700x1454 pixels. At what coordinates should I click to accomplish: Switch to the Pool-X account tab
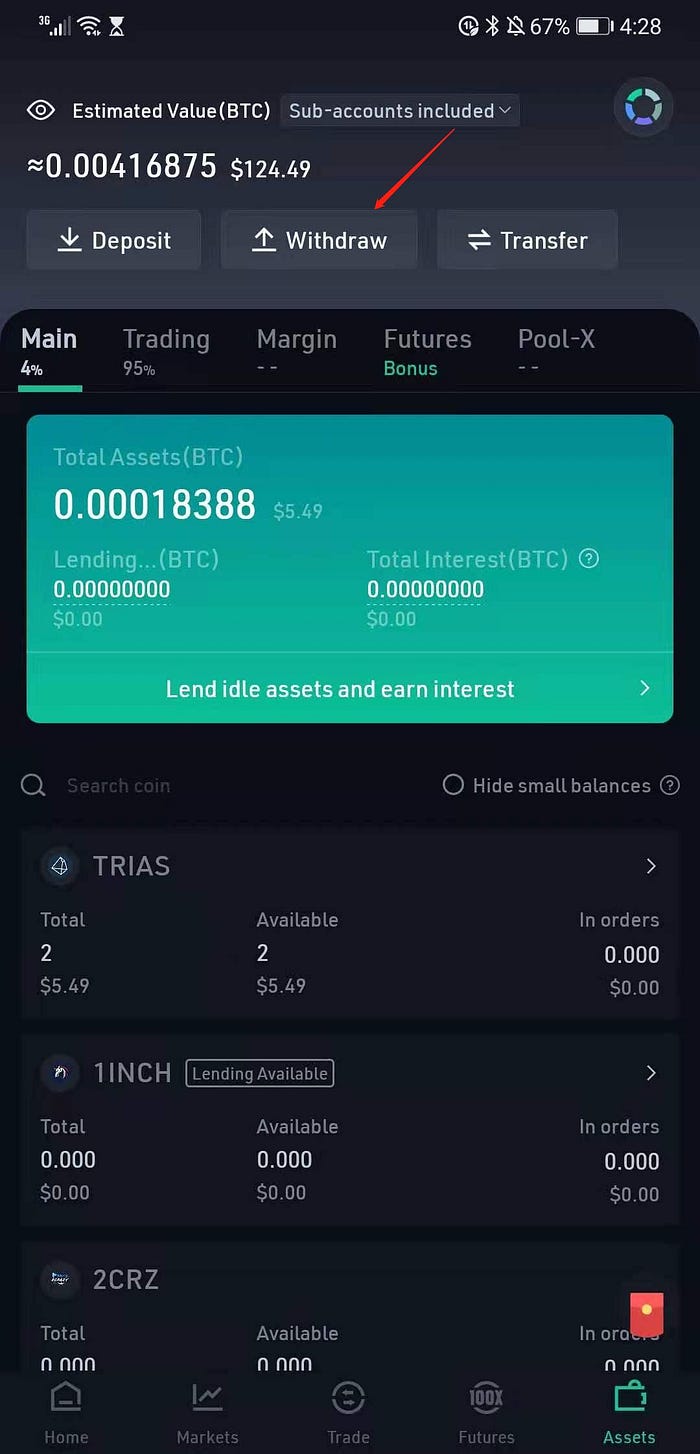(x=556, y=350)
